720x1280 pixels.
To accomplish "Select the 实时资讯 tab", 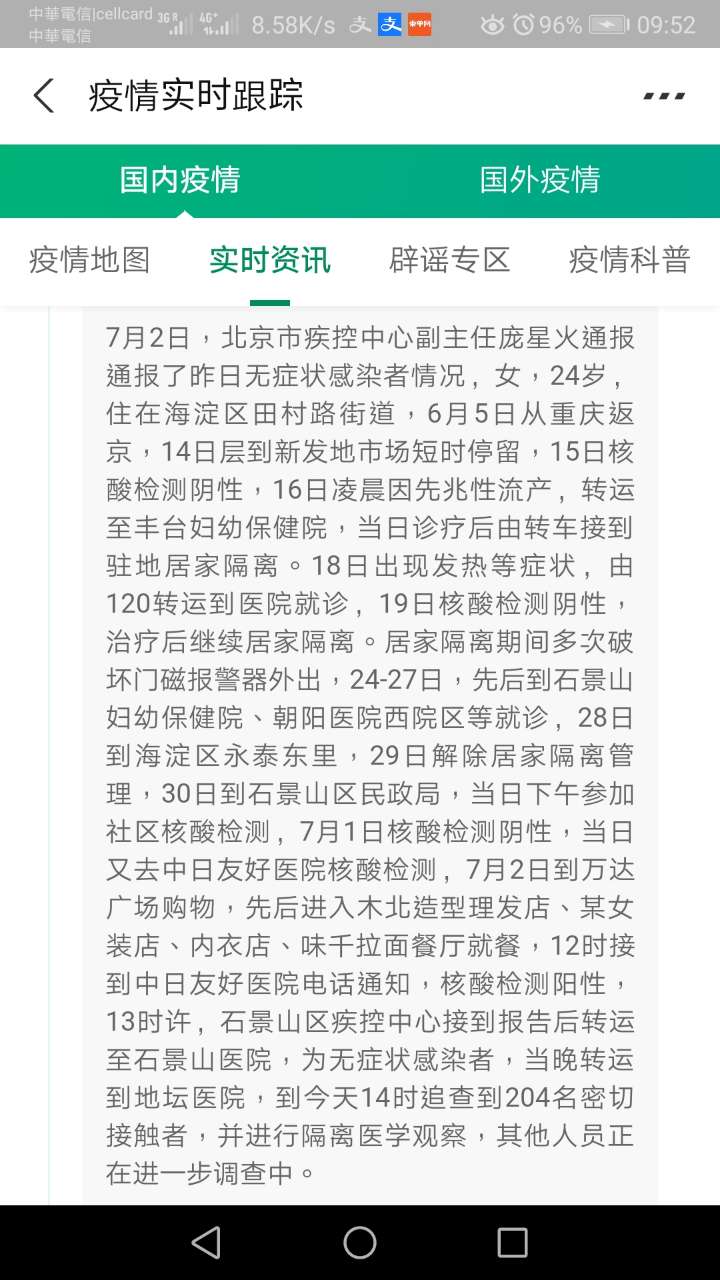I will coord(270,260).
